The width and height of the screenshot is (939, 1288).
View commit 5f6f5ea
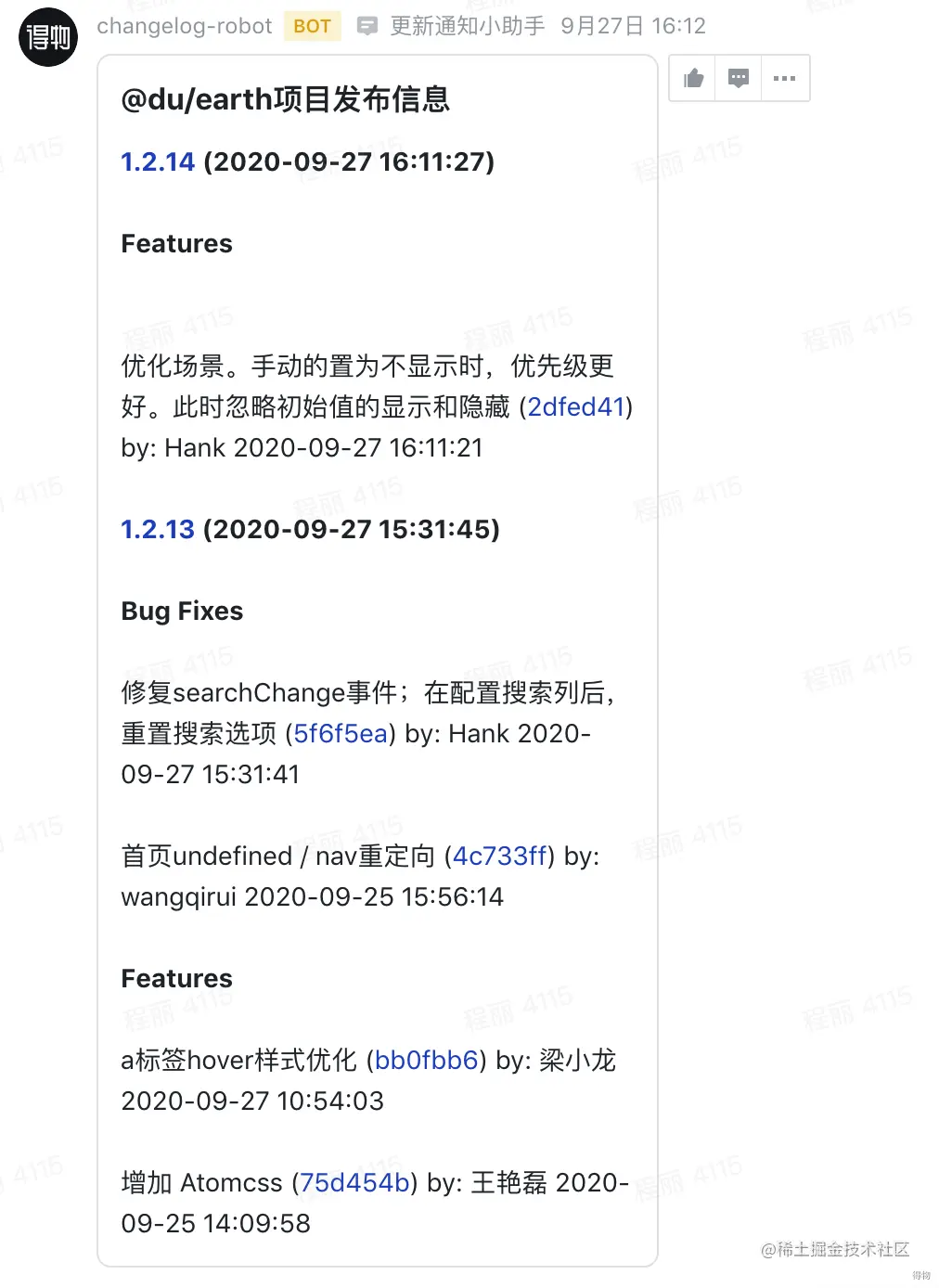click(x=341, y=733)
